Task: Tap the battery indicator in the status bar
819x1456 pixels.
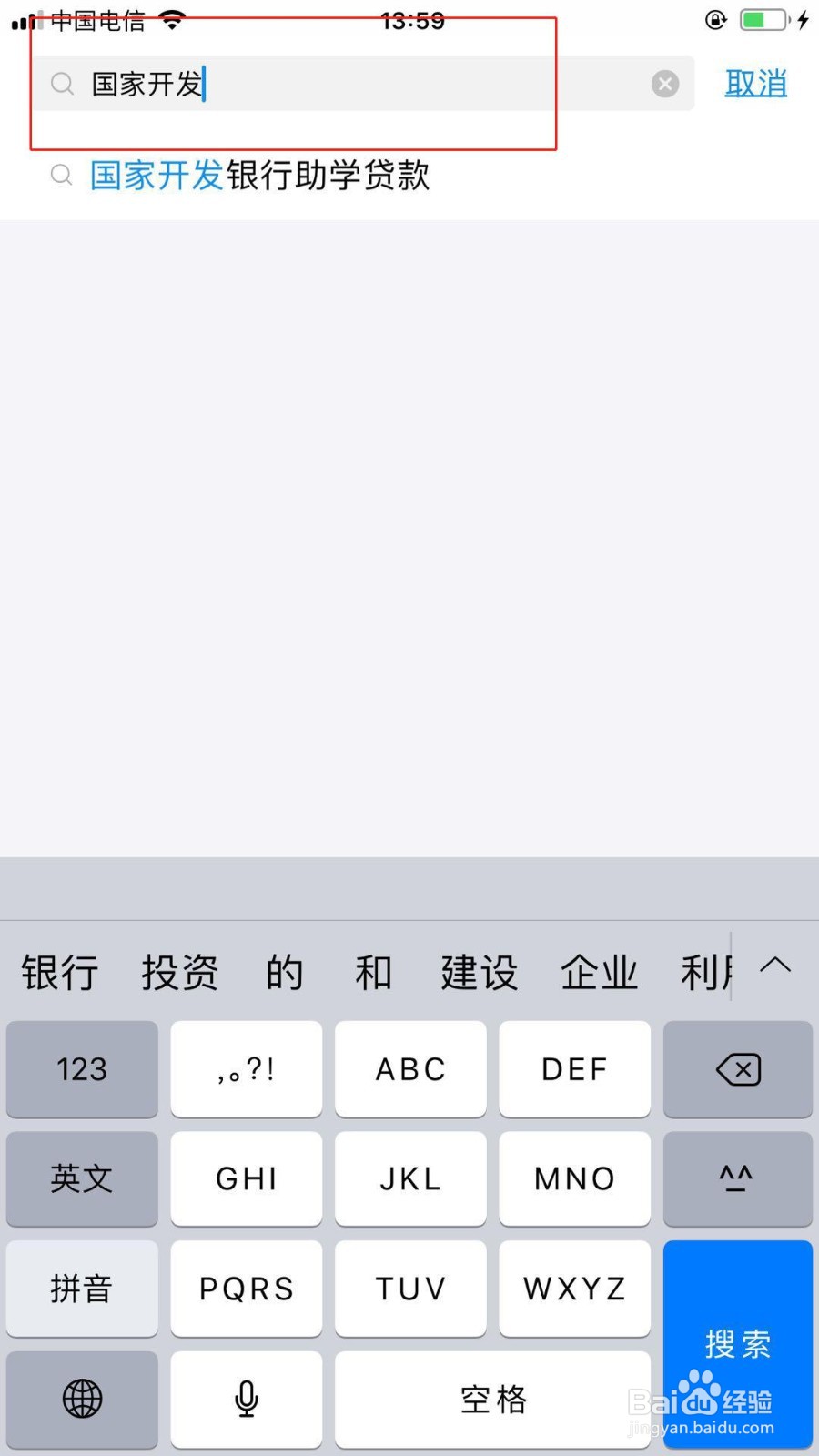Action: 763,19
